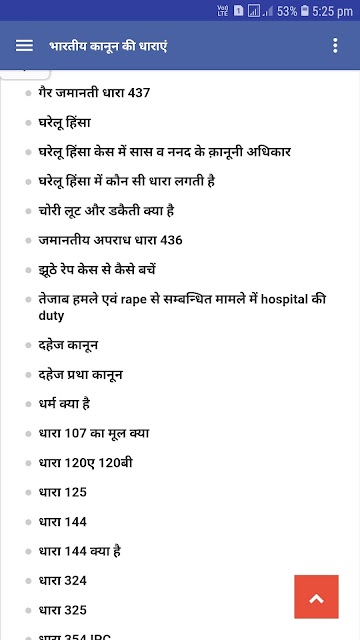This screenshot has height=640, width=360.
Task: Open धारा 144 क्या है article
Action: (x=80, y=552)
